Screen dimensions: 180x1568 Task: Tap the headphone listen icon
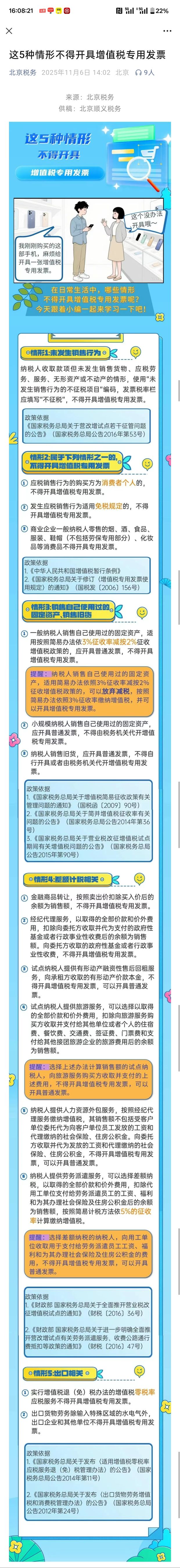point(139,72)
